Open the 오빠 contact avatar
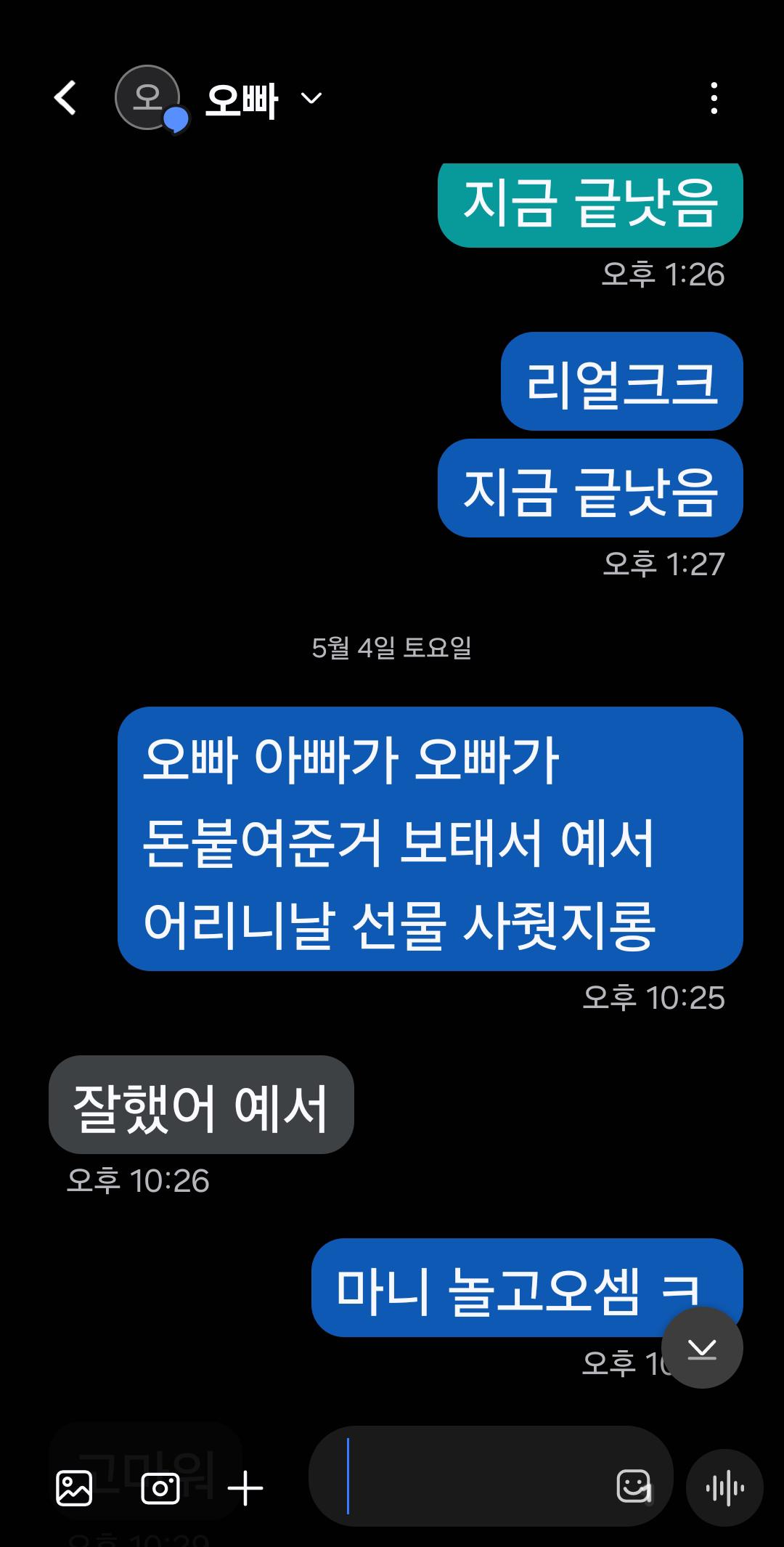Screen dimensions: 784x1547 [148, 97]
